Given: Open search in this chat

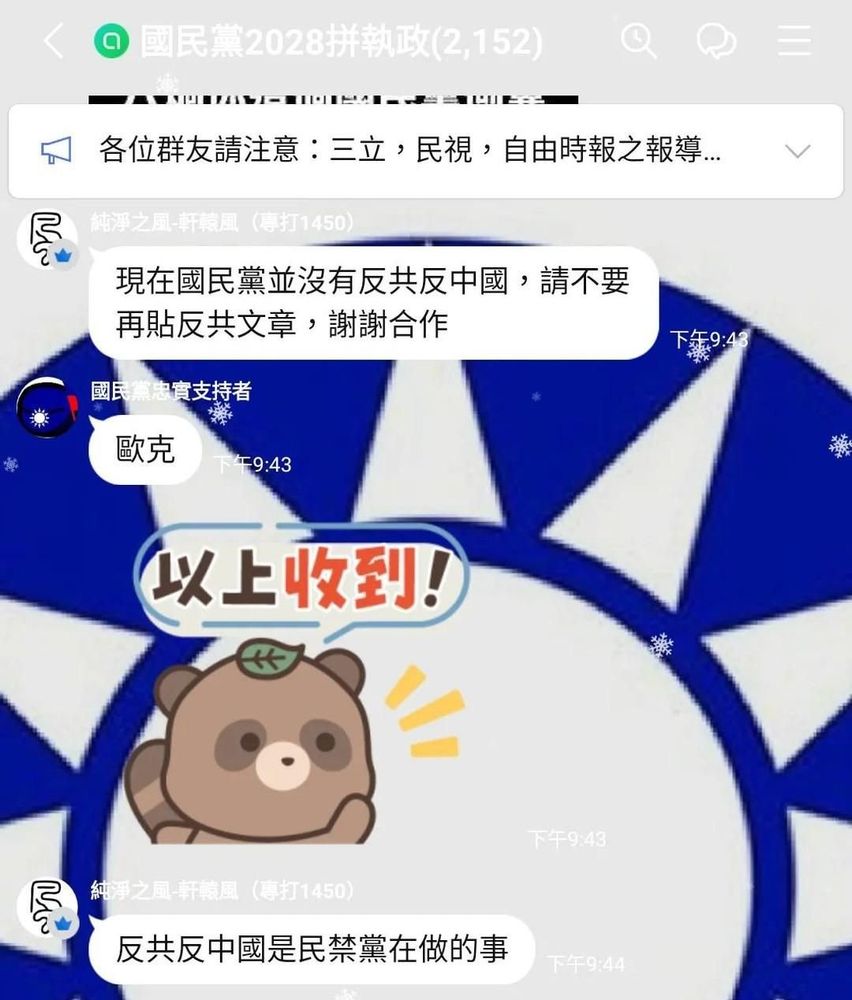Looking at the screenshot, I should pyautogui.click(x=638, y=42).
